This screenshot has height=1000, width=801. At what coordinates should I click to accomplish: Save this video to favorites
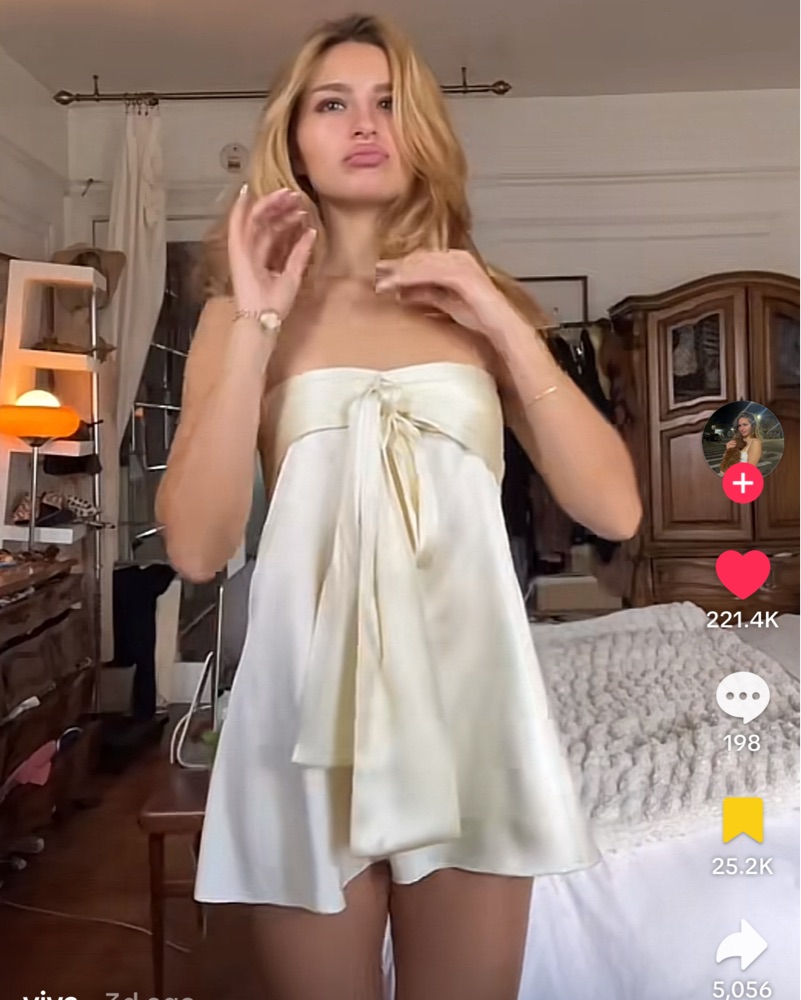coord(742,820)
